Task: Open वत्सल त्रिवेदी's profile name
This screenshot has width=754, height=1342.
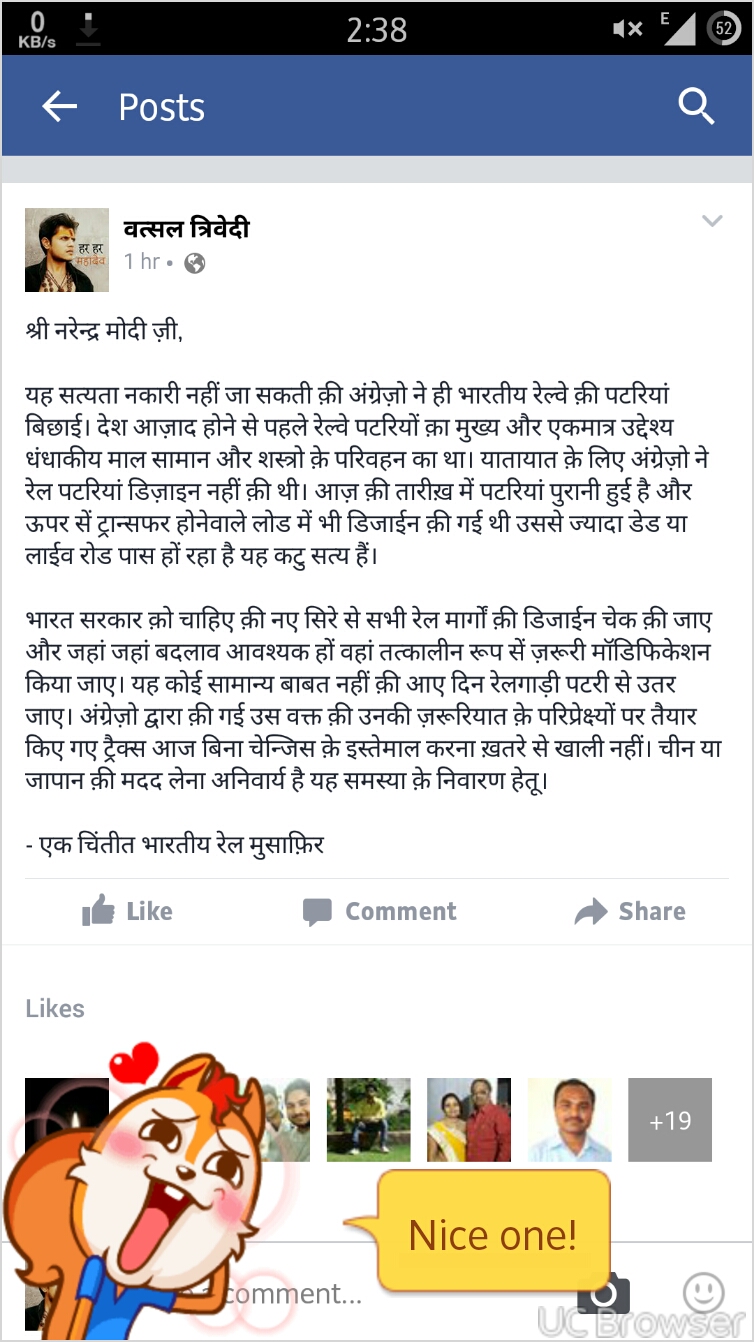Action: [186, 229]
